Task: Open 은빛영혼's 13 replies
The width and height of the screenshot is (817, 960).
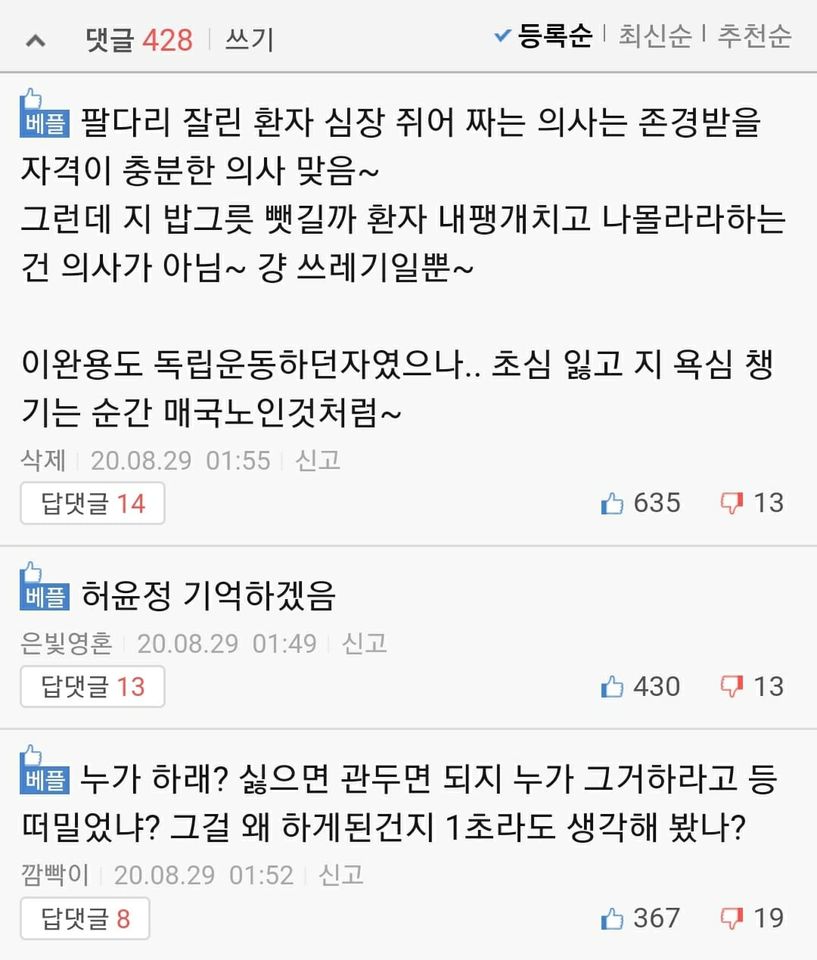Action: 92,687
